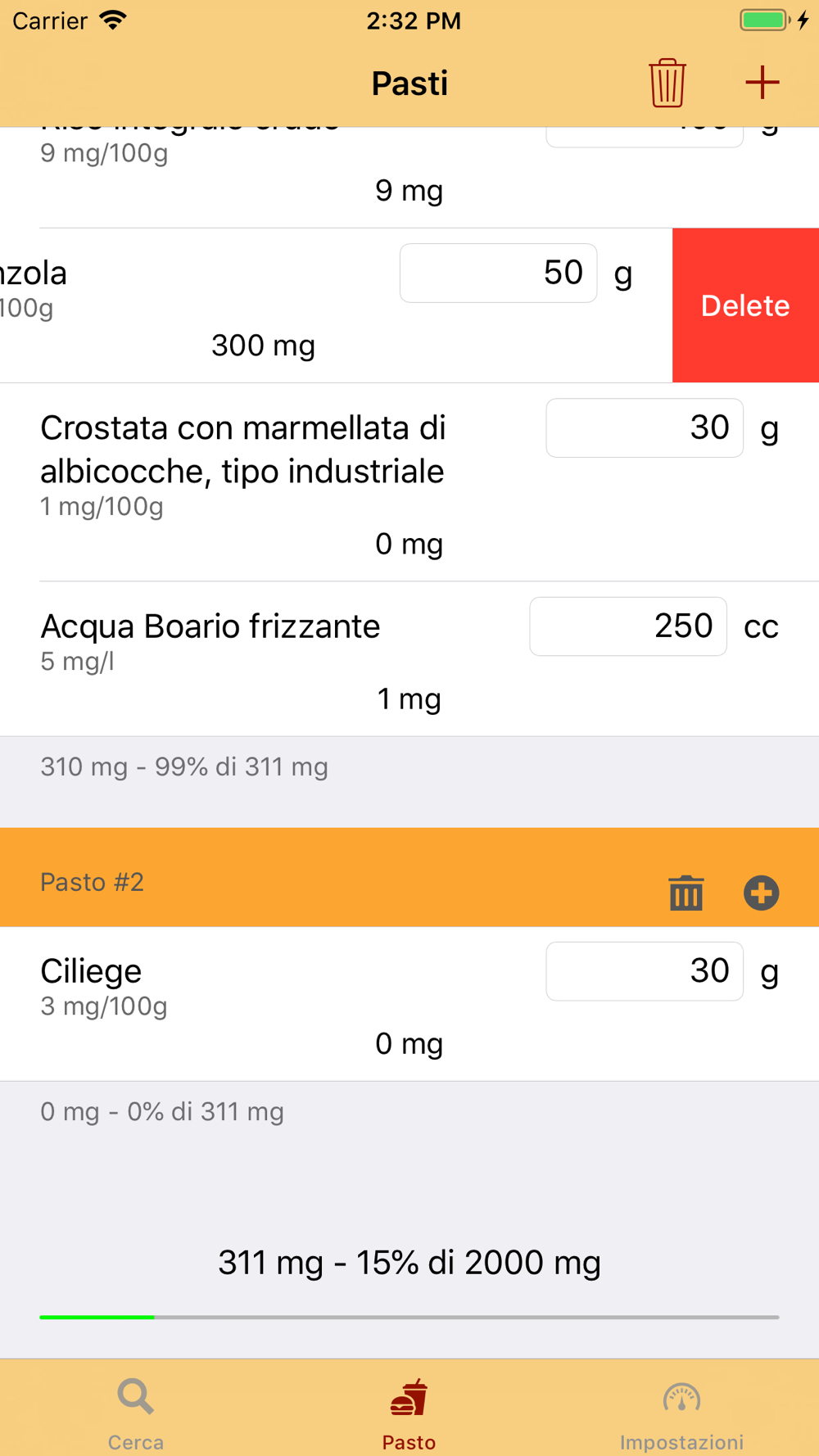Tap the trash icon in the Pasti header
The height and width of the screenshot is (1456, 819).
click(667, 83)
